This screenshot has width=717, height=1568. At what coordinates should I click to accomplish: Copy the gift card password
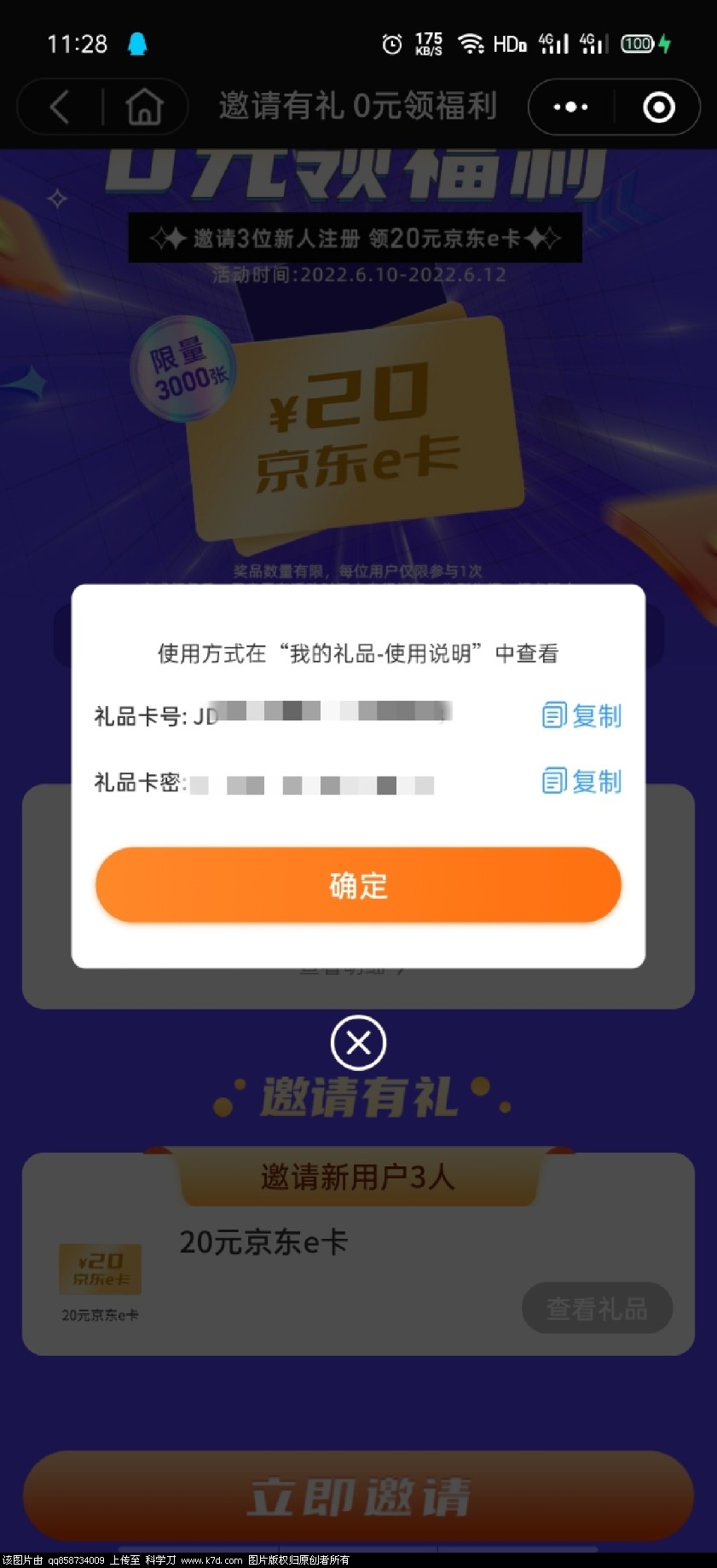[582, 781]
